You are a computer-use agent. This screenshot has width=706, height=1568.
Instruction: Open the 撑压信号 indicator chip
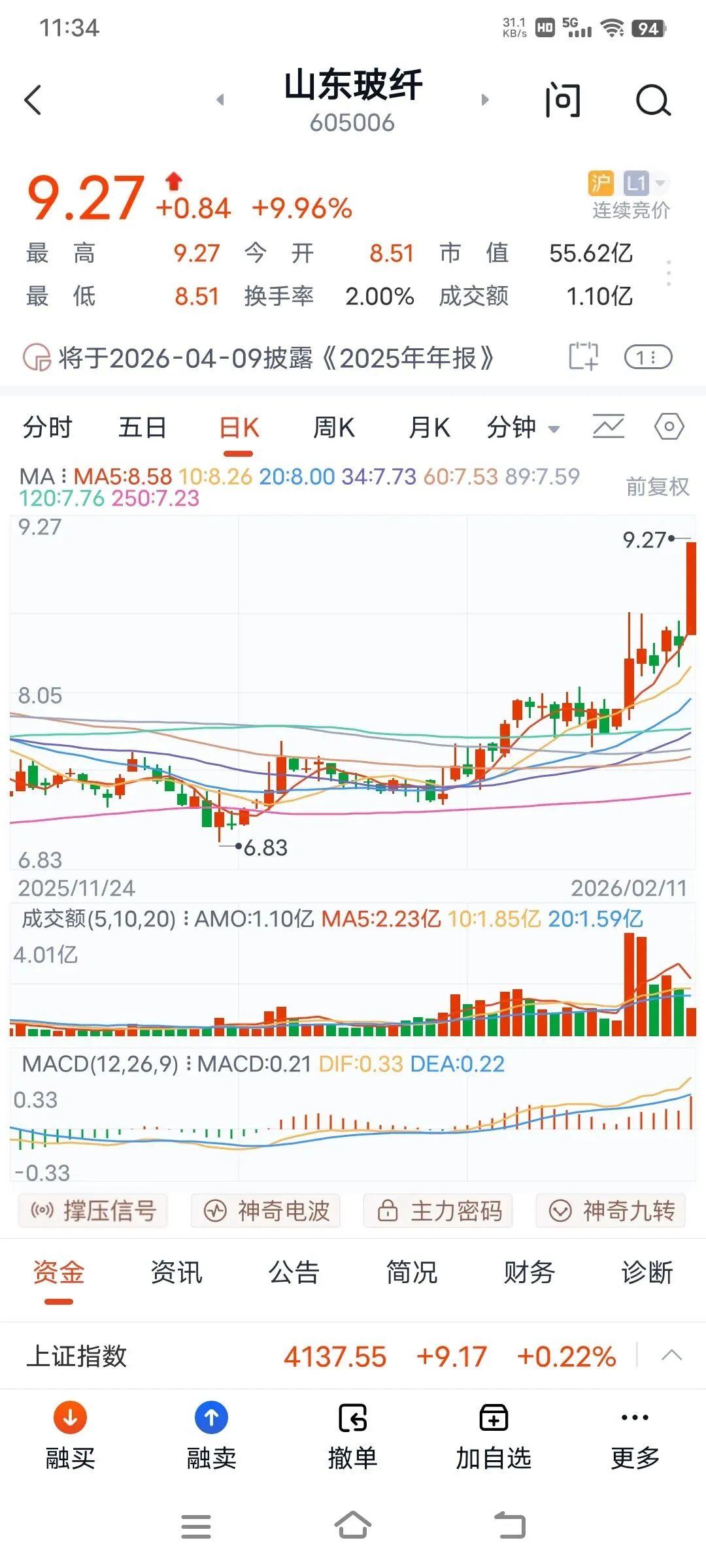(x=93, y=1211)
